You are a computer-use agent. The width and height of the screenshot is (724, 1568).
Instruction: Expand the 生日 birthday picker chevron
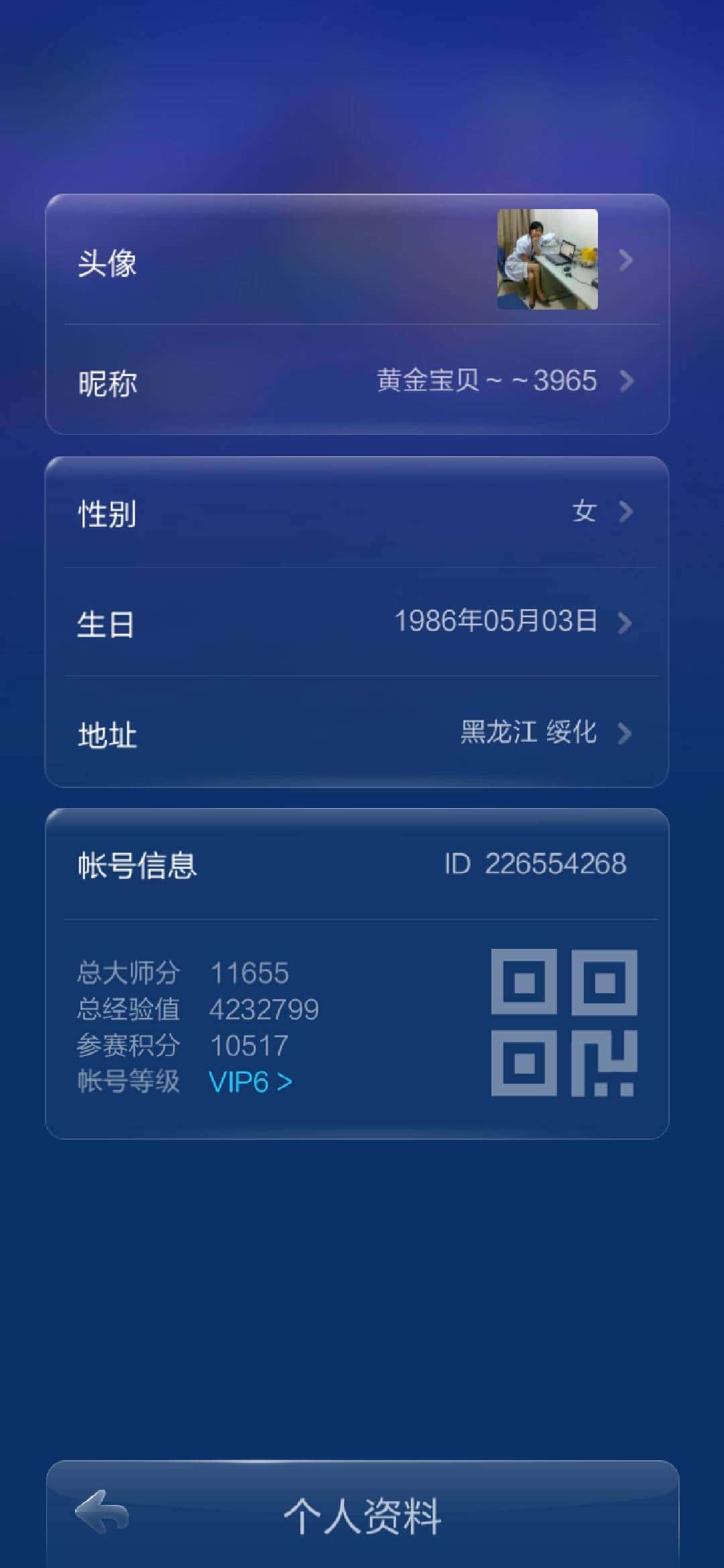coord(626,623)
